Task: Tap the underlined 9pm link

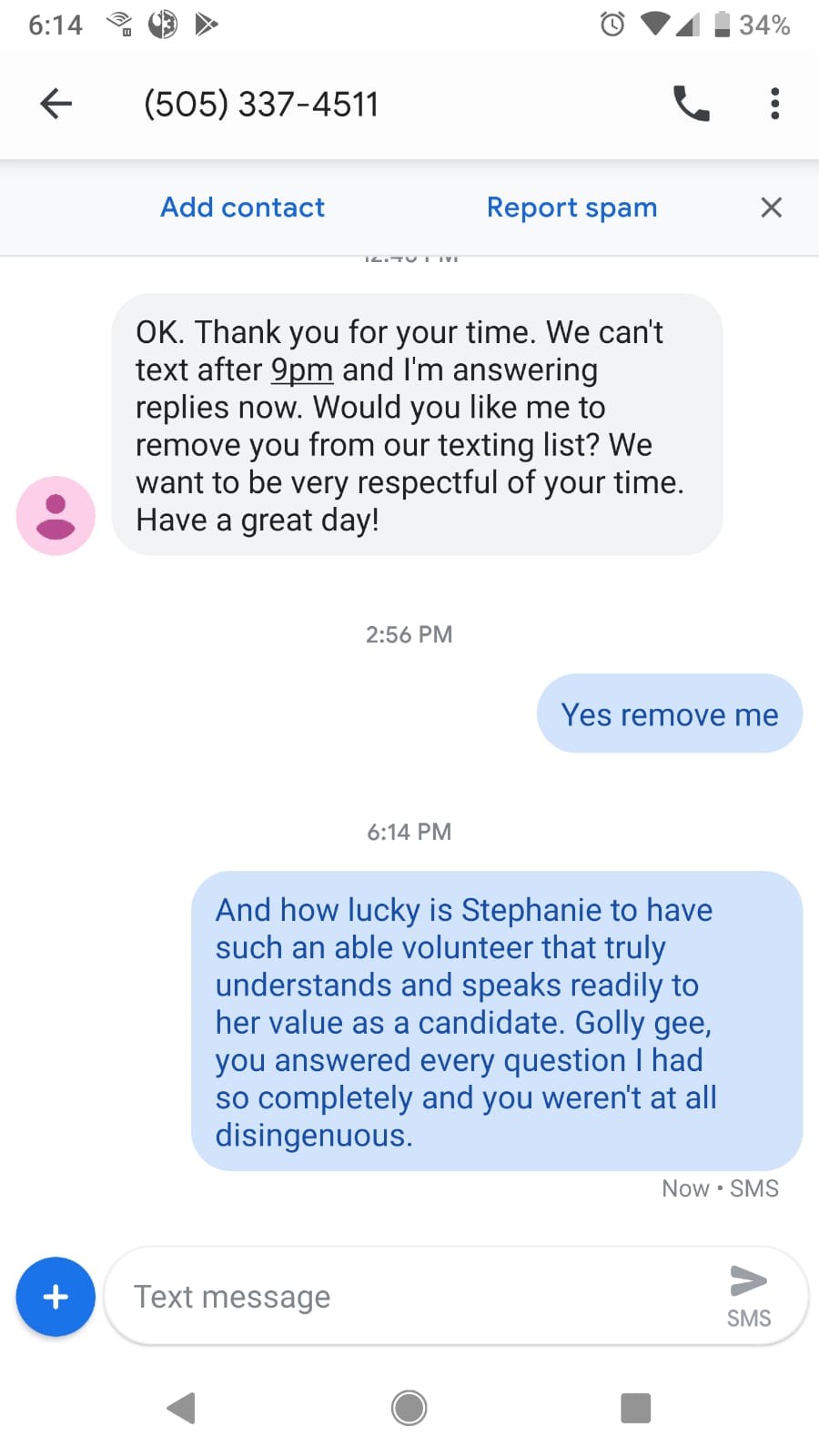Action: point(302,370)
